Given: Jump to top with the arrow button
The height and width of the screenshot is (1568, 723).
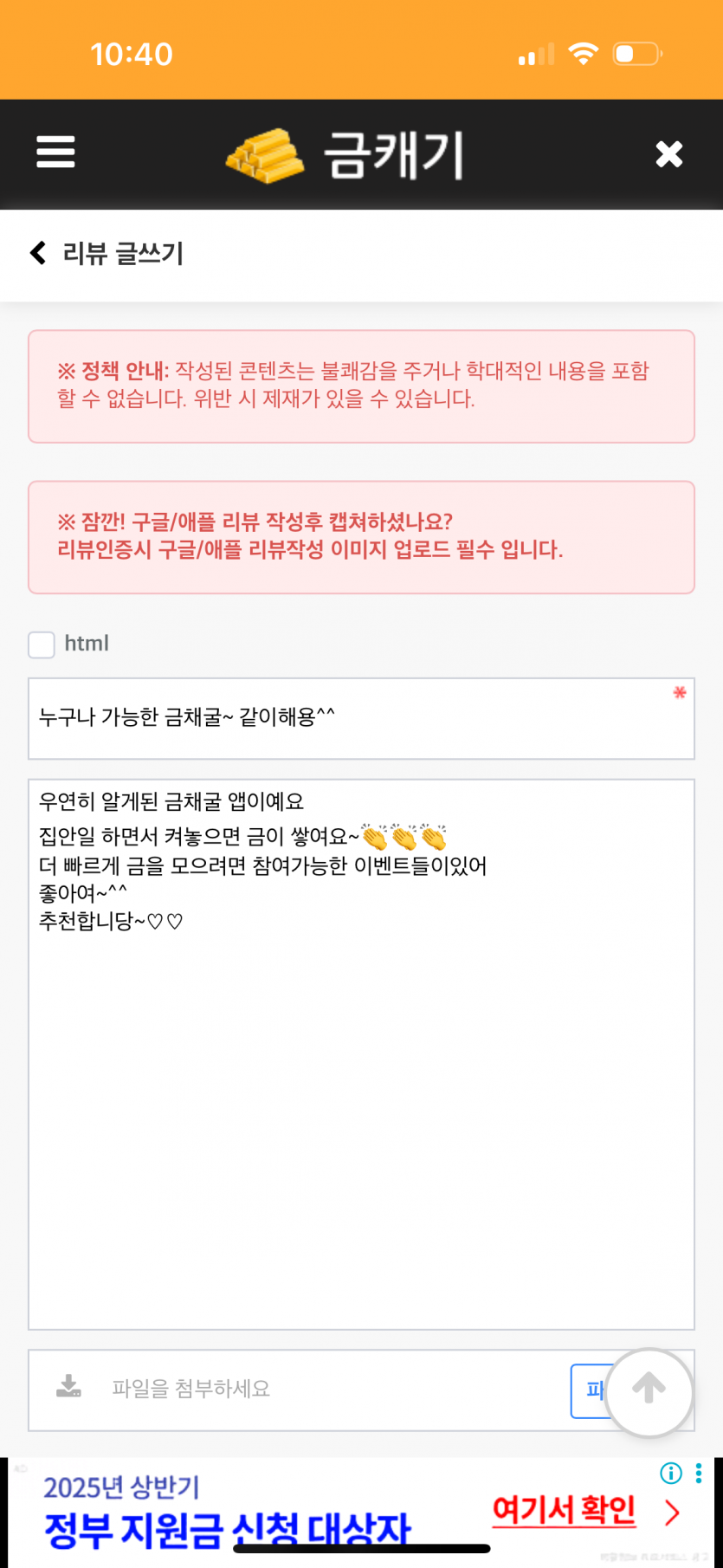Looking at the screenshot, I should coord(649,1392).
